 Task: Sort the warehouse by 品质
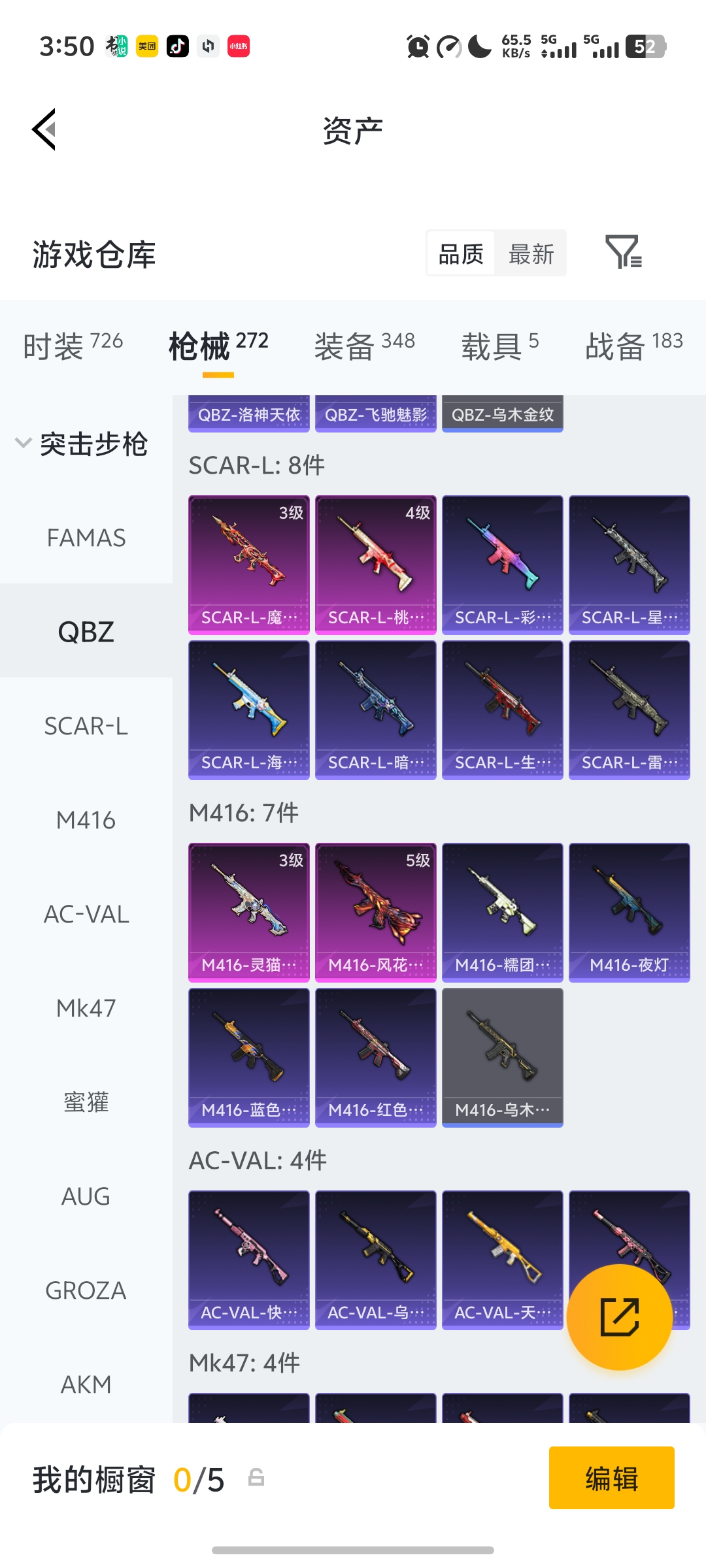[x=461, y=253]
